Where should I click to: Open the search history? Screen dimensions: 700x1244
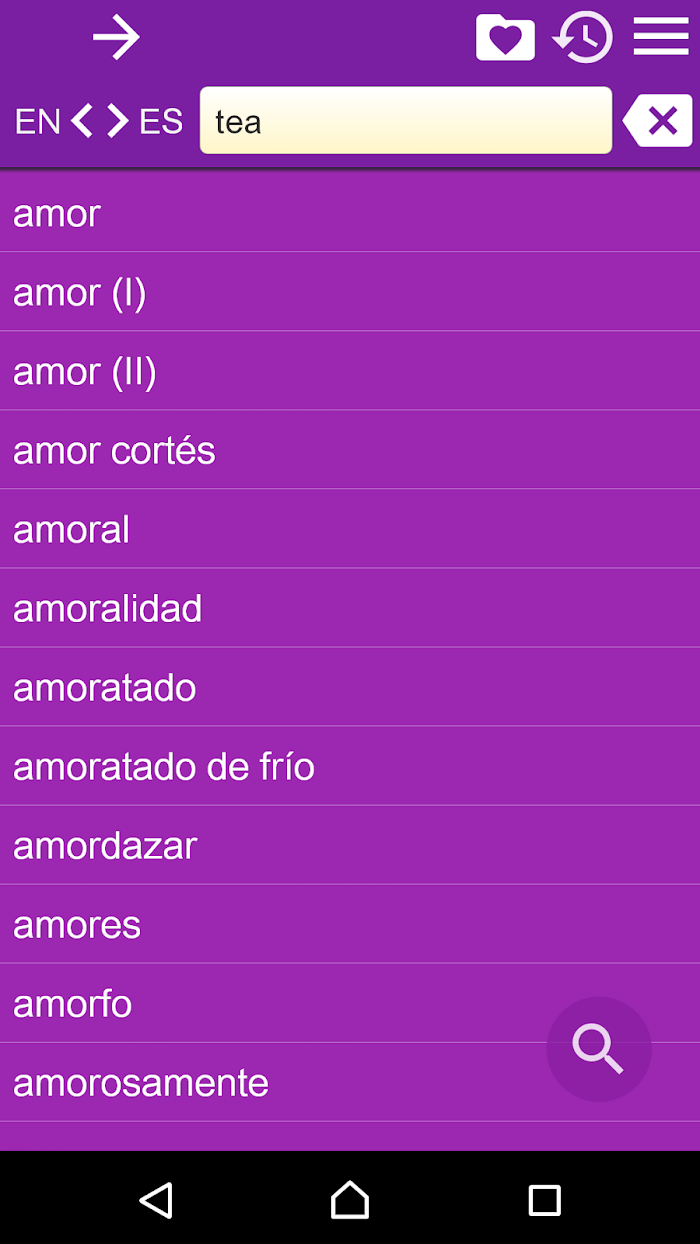click(583, 38)
